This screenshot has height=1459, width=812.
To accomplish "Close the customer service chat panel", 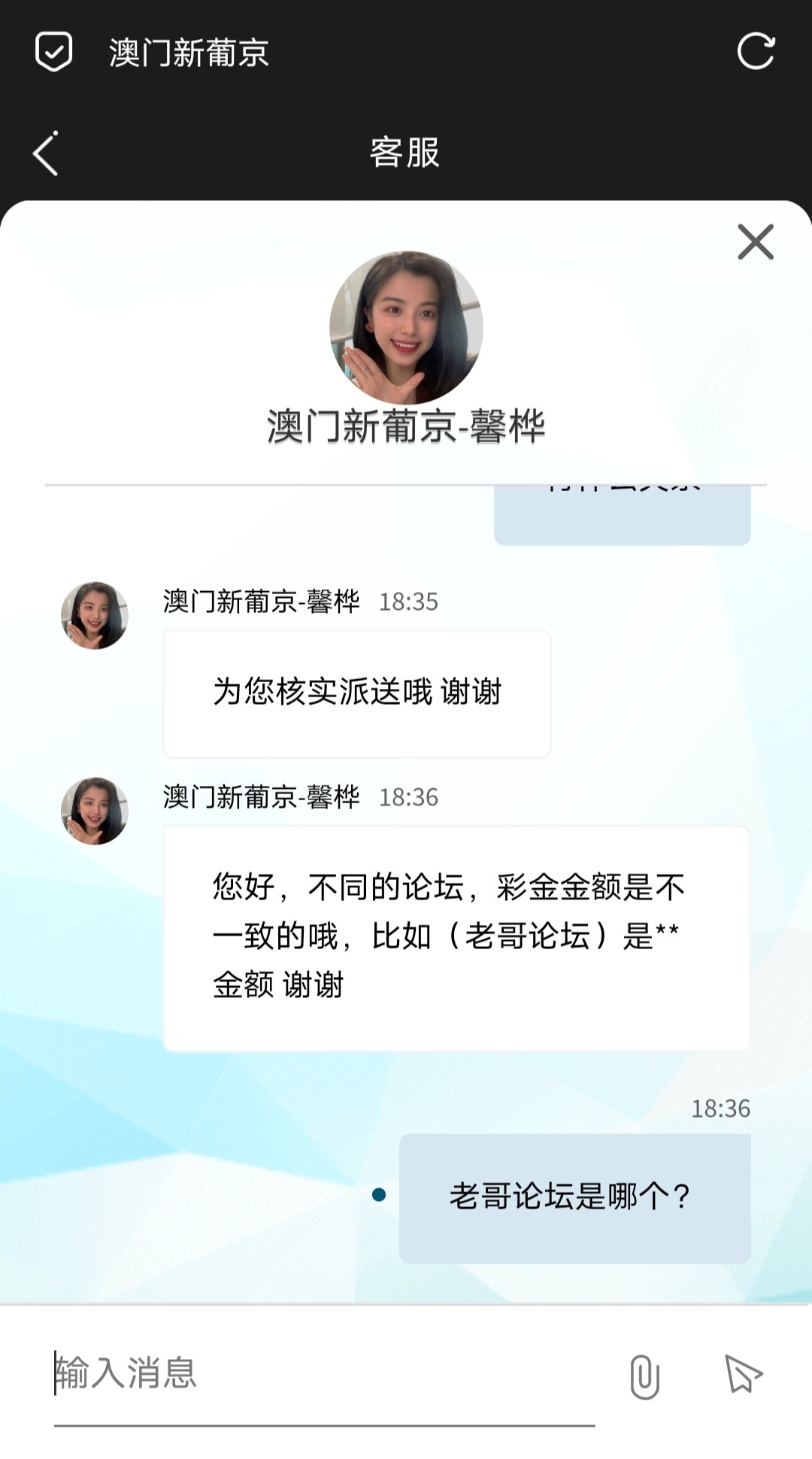I will click(x=755, y=242).
